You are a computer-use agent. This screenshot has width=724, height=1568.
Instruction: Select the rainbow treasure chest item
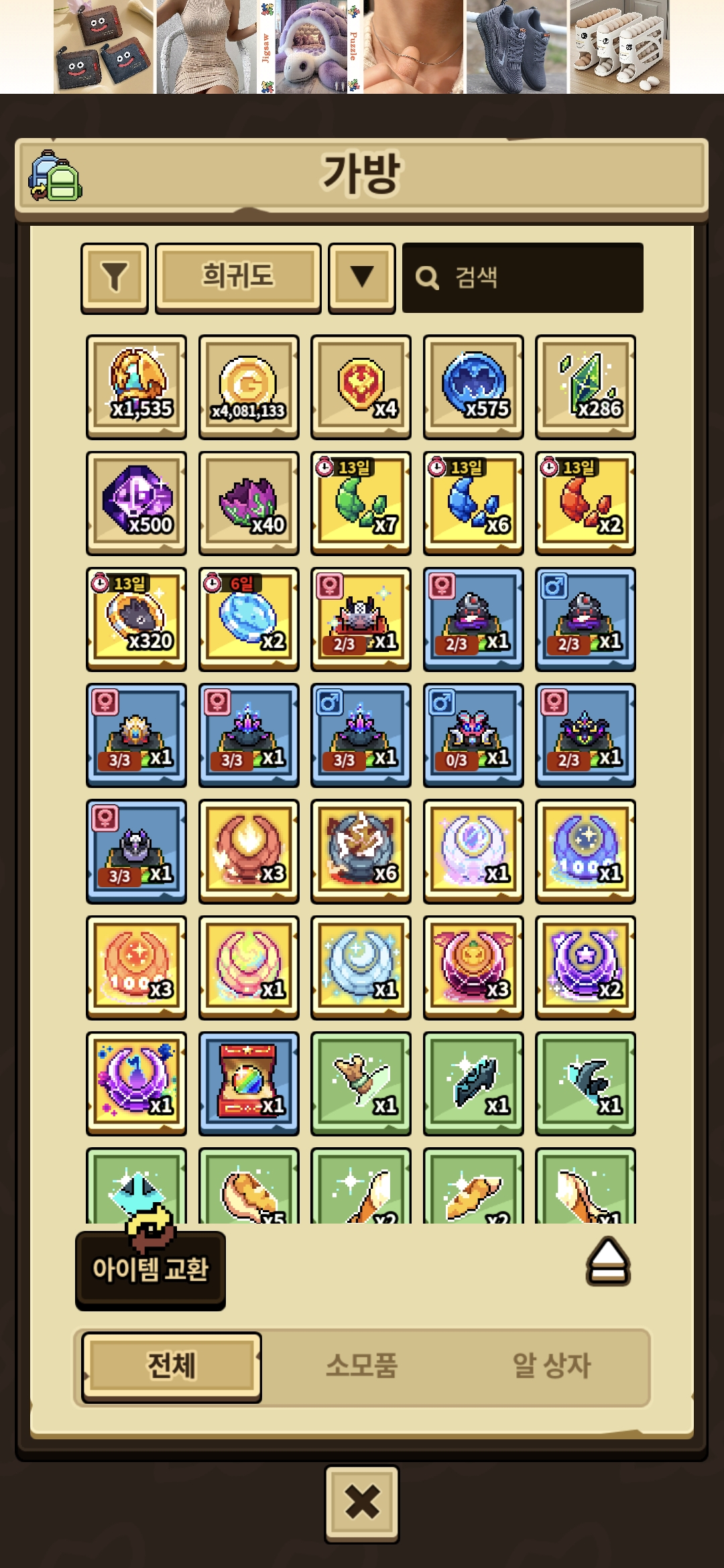pos(249,1084)
